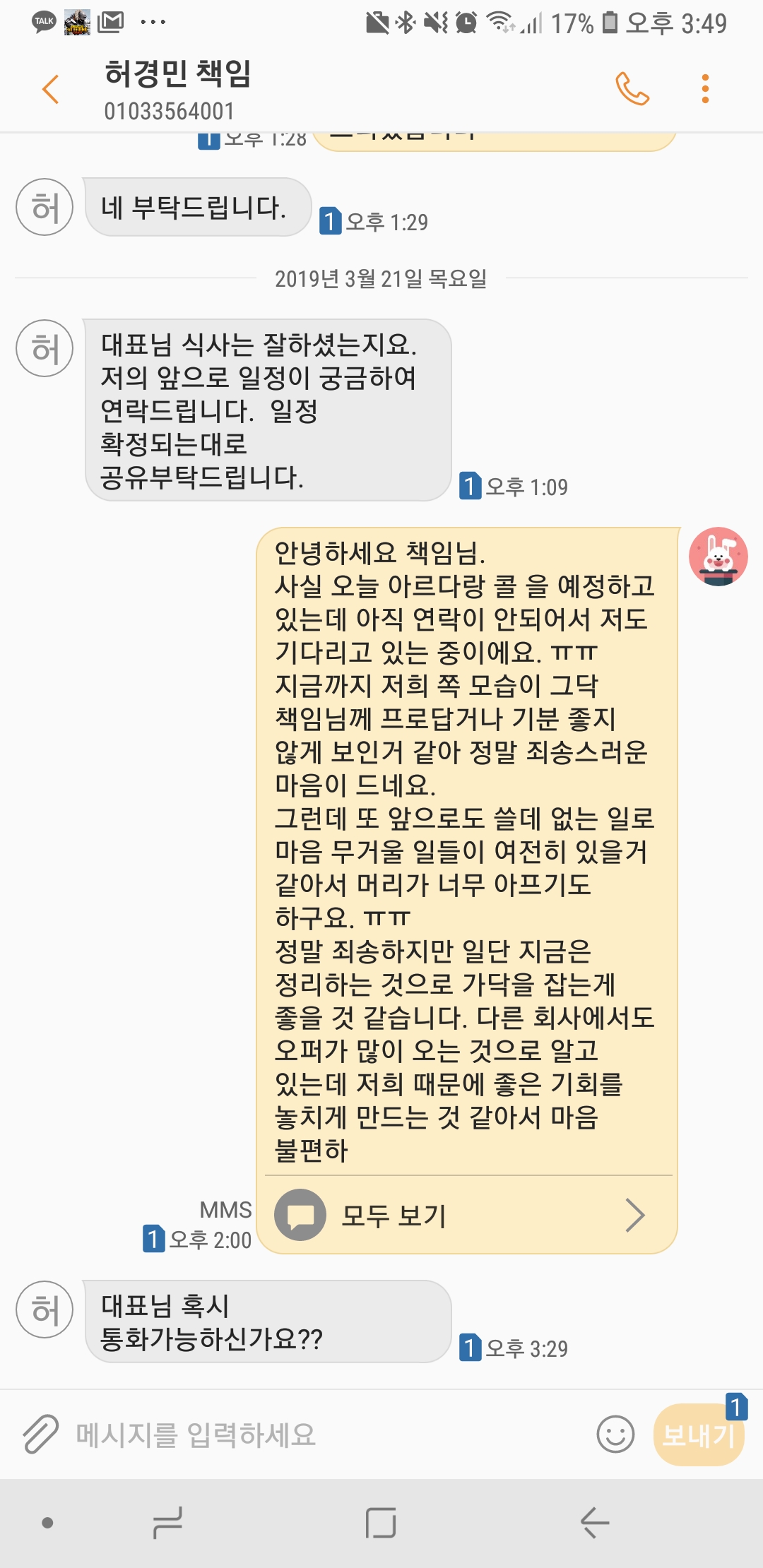Send the message with 보내기

pos(698,1435)
